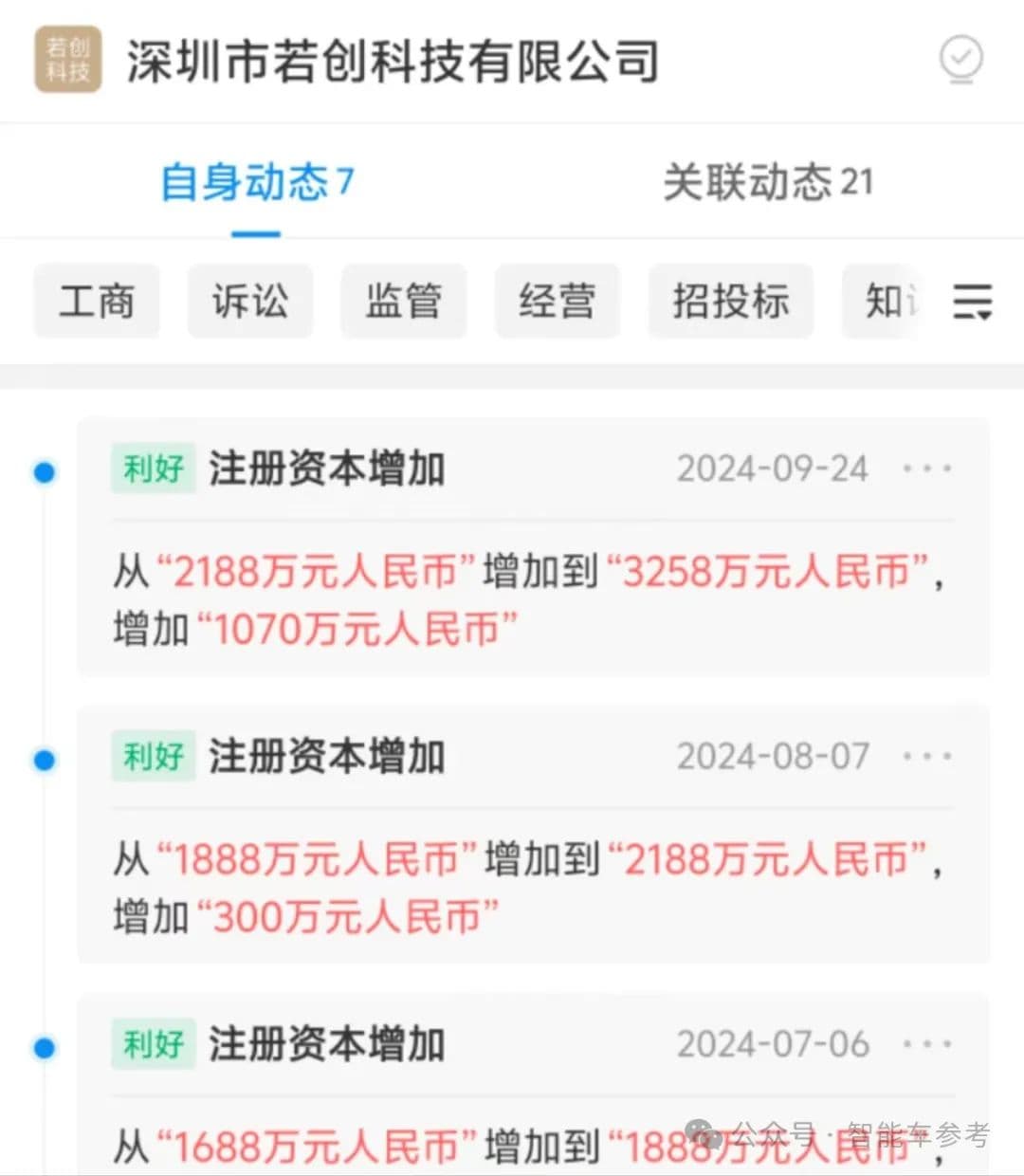This screenshot has height=1176, width=1024.
Task: Open more options for the 2024-08-07 entry
Action: 926,757
